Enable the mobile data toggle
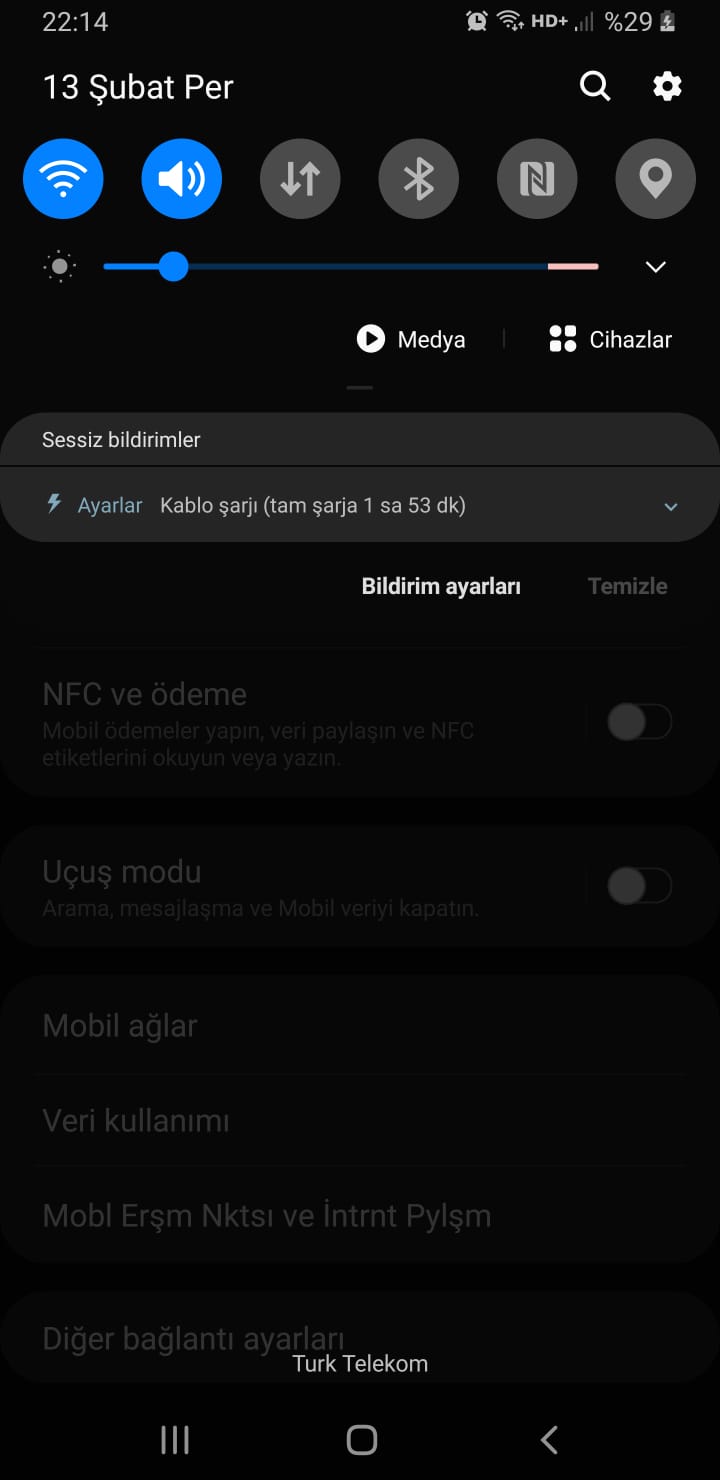Screen dimensions: 720x1480 click(x=300, y=179)
